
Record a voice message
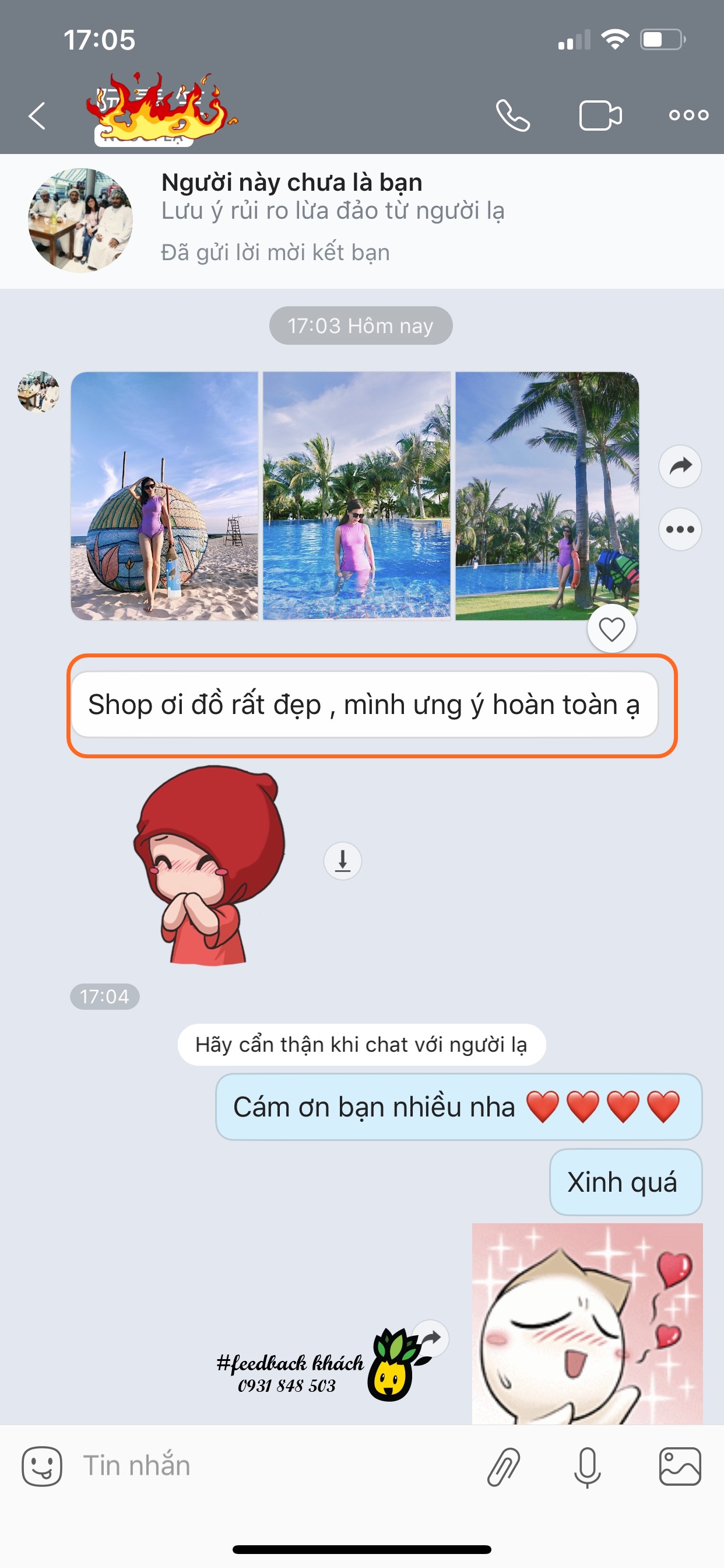(587, 1466)
